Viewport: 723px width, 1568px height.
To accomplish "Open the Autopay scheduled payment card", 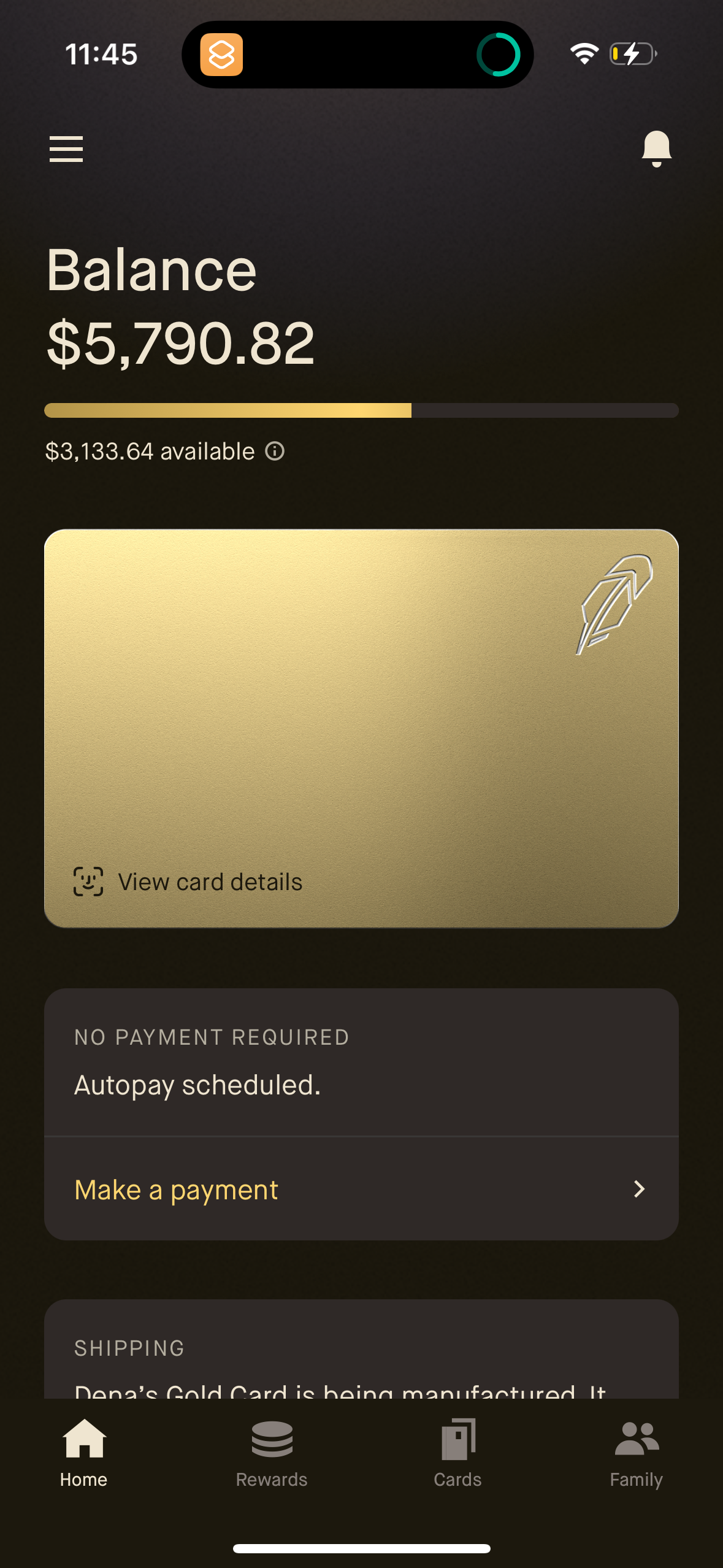I will click(196, 1085).
